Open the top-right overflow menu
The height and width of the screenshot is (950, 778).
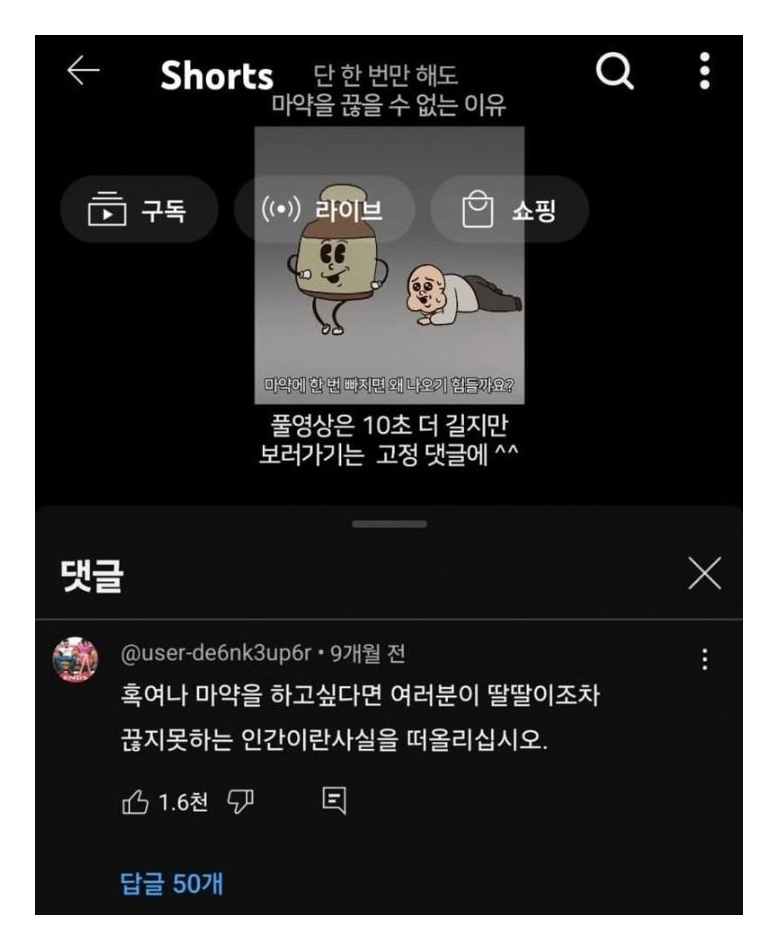705,71
